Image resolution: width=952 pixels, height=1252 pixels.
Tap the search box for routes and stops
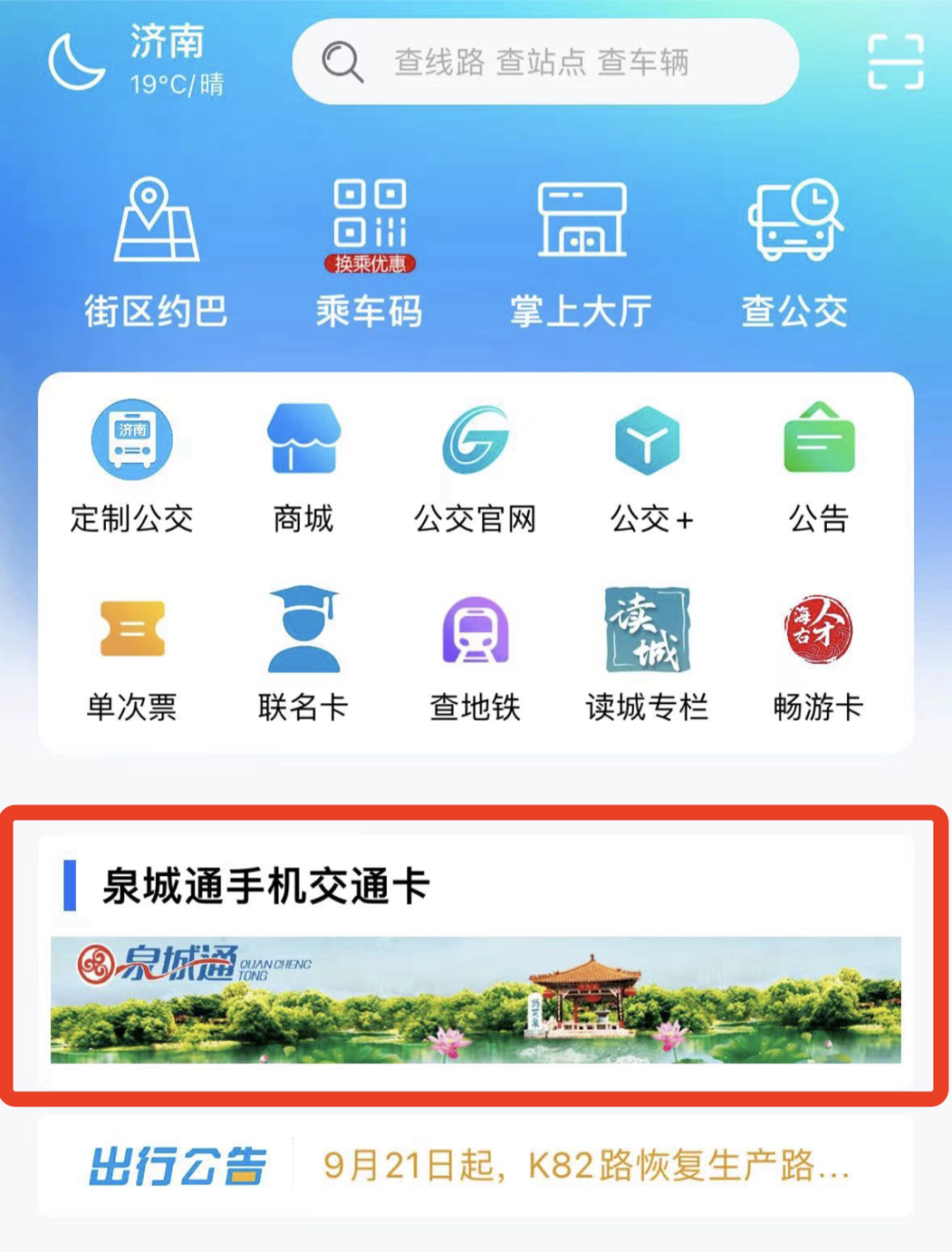tap(545, 62)
